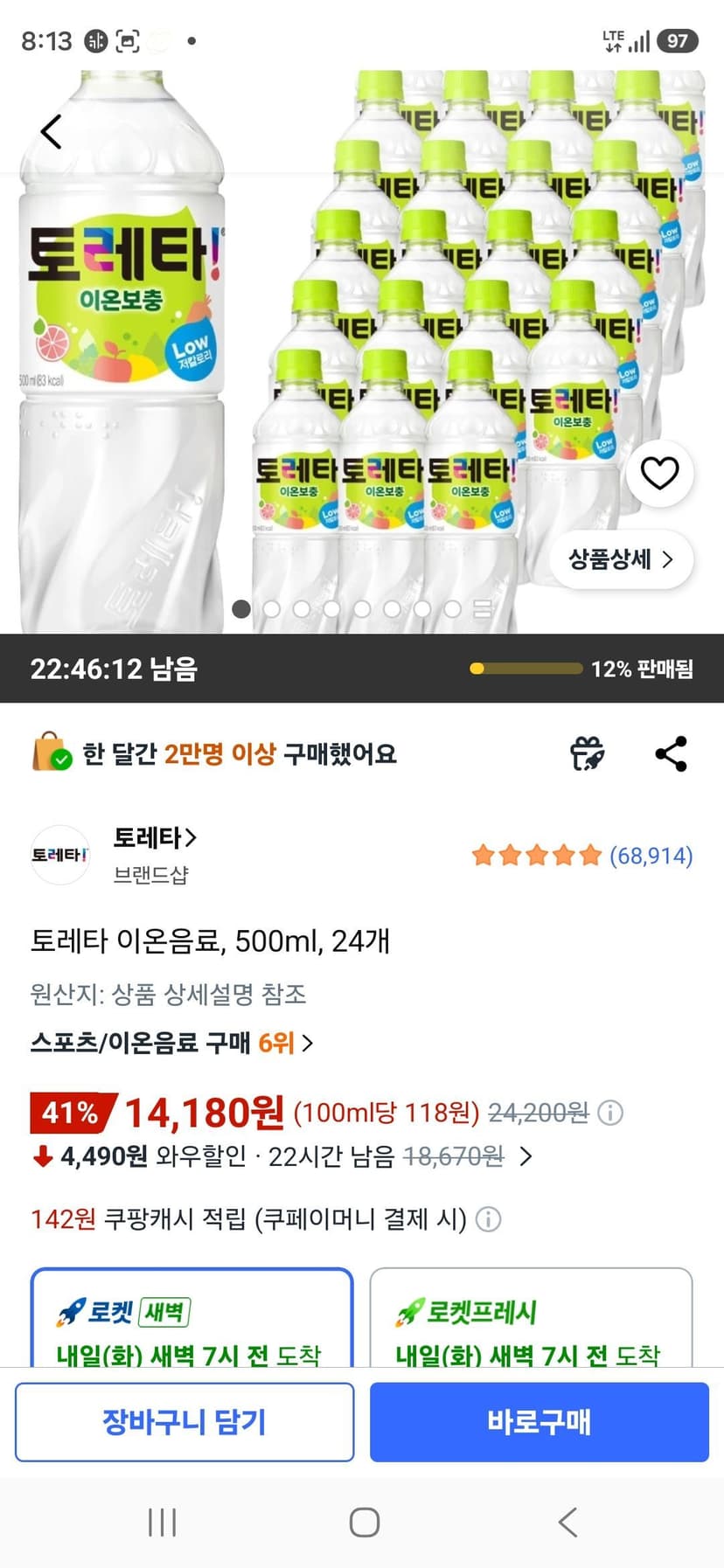Buy now with 바로구매
The height and width of the screenshot is (1568, 724).
click(540, 1422)
